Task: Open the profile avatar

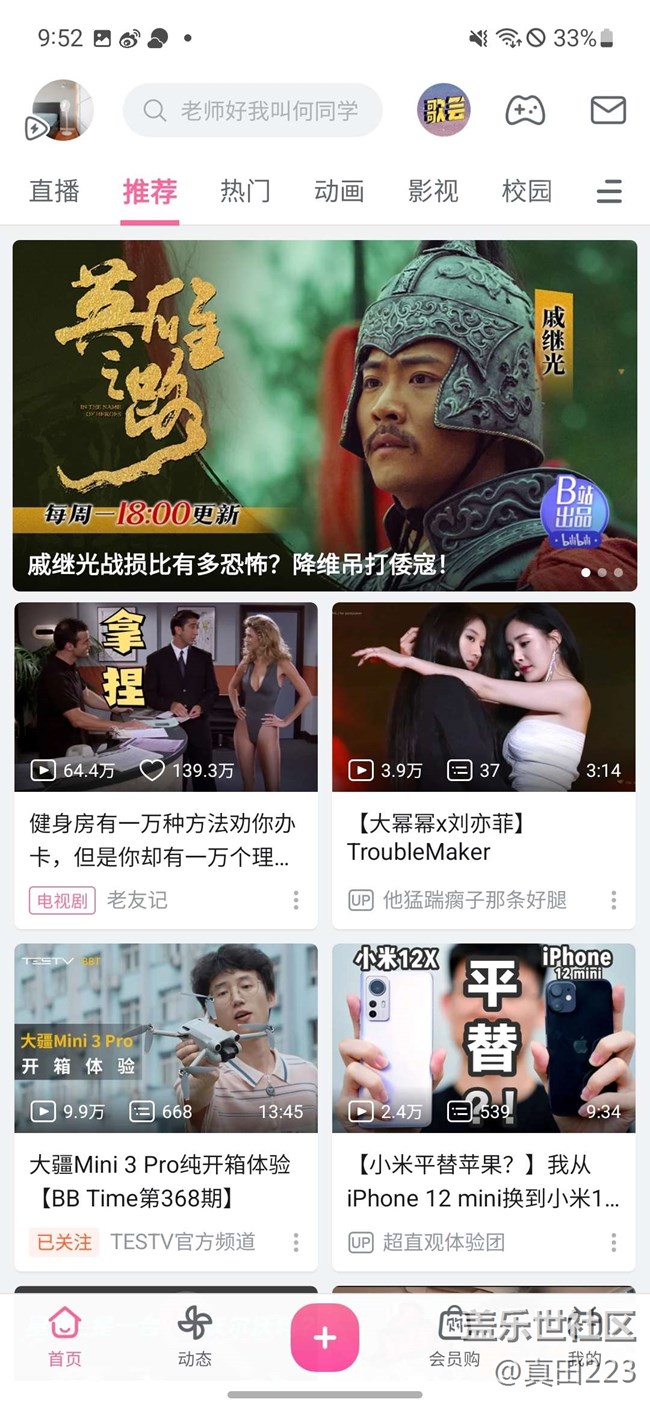Action: 62,110
